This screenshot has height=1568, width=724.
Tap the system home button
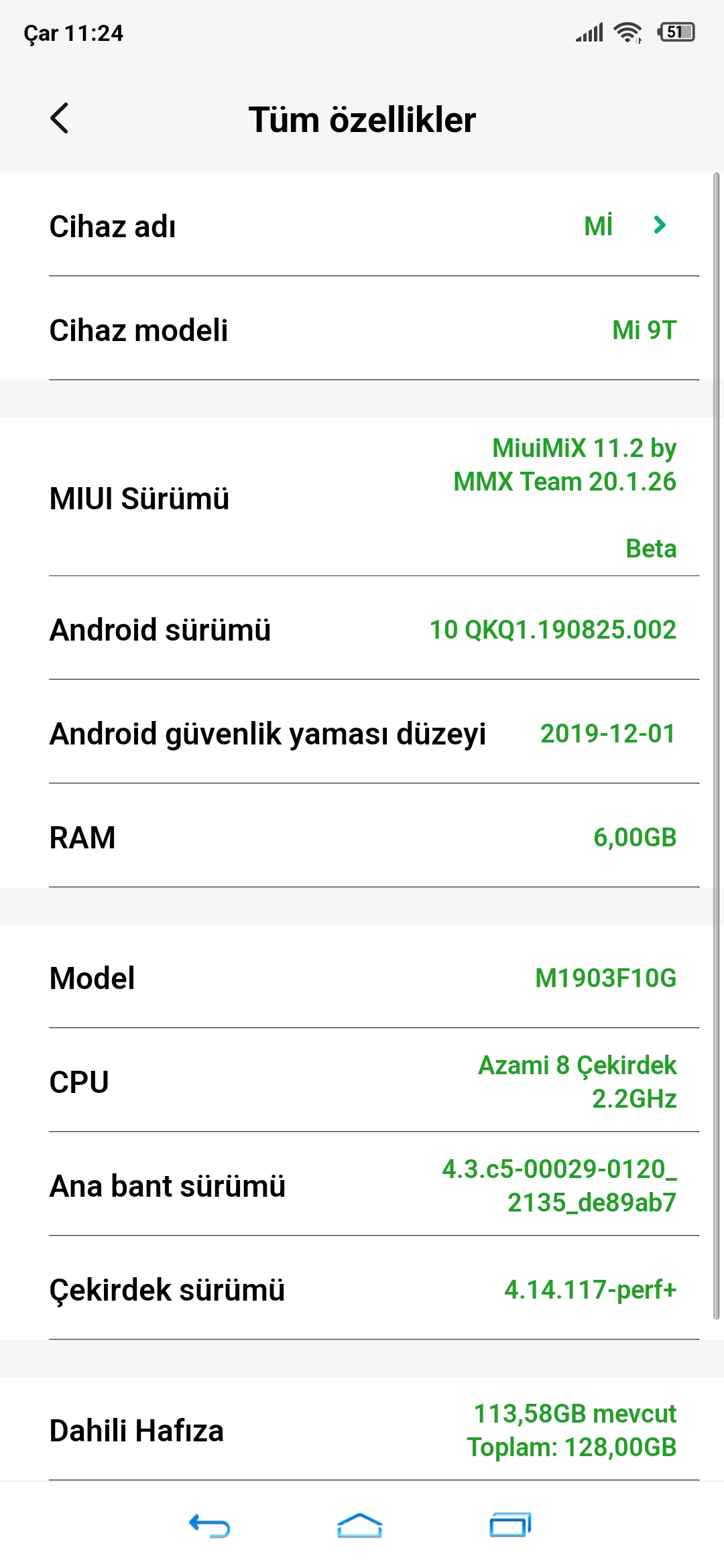tap(360, 1526)
